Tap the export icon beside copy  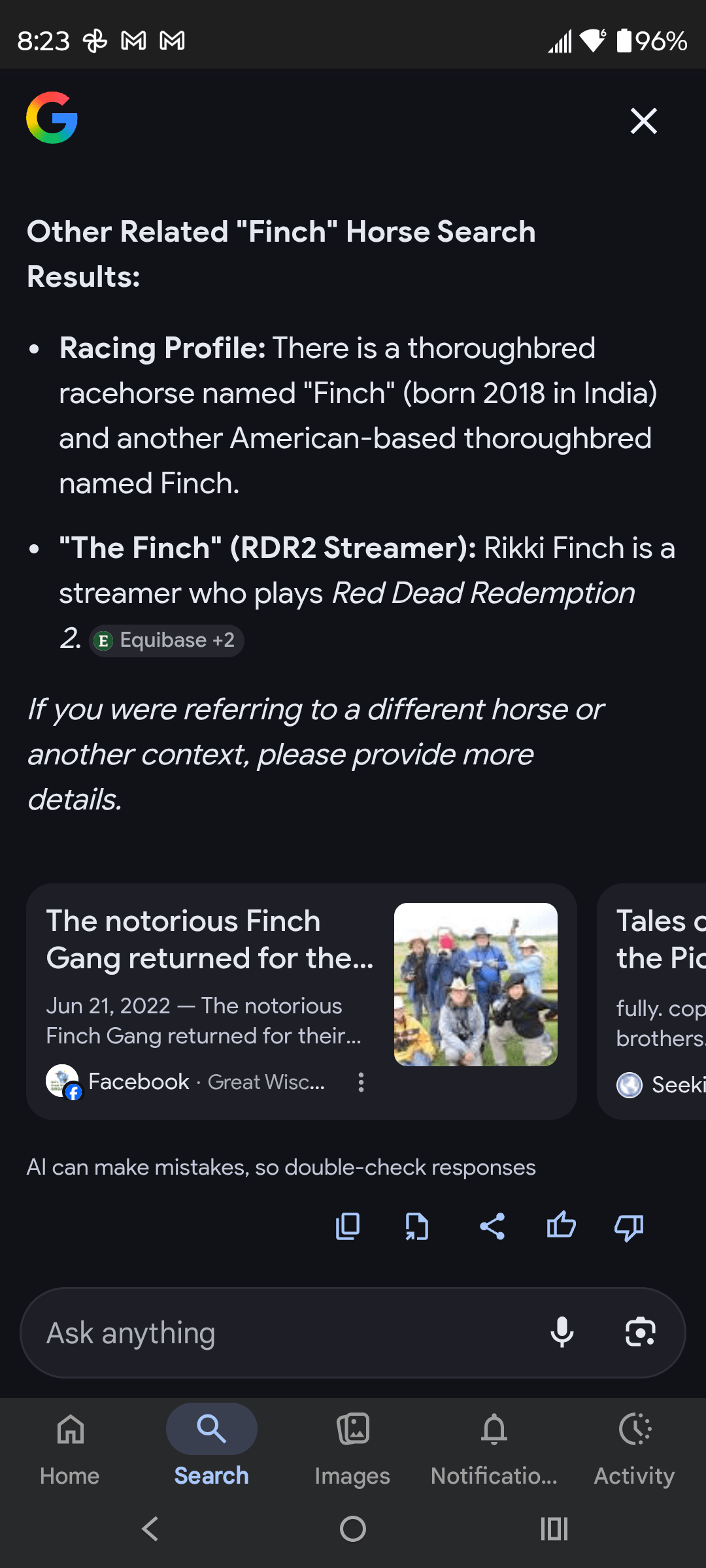tap(416, 1226)
